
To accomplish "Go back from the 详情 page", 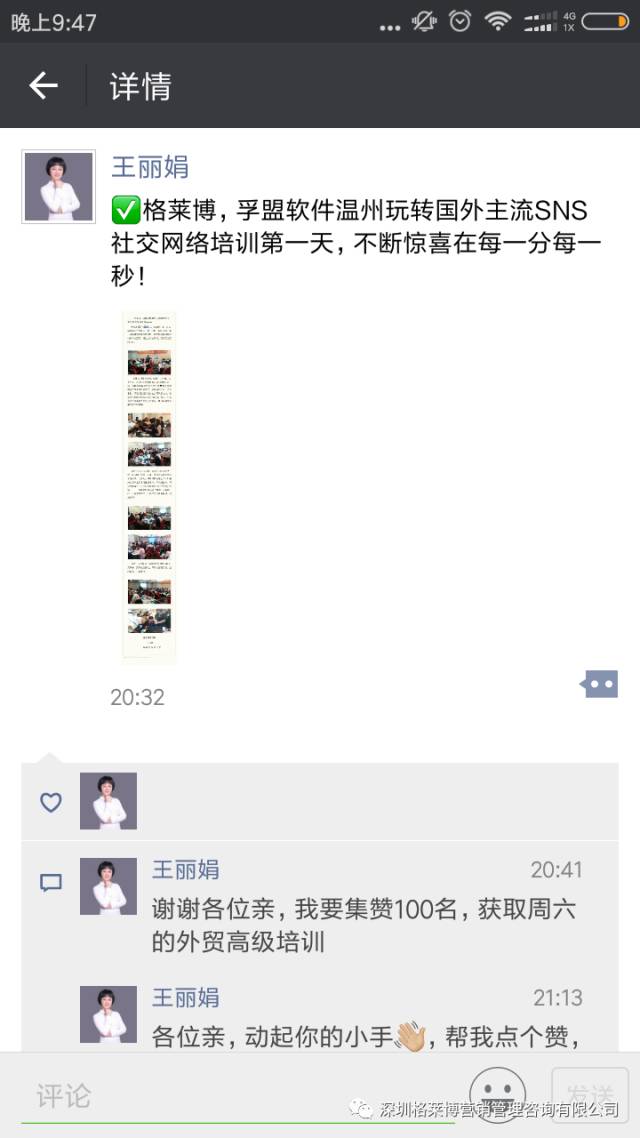I will click(44, 86).
